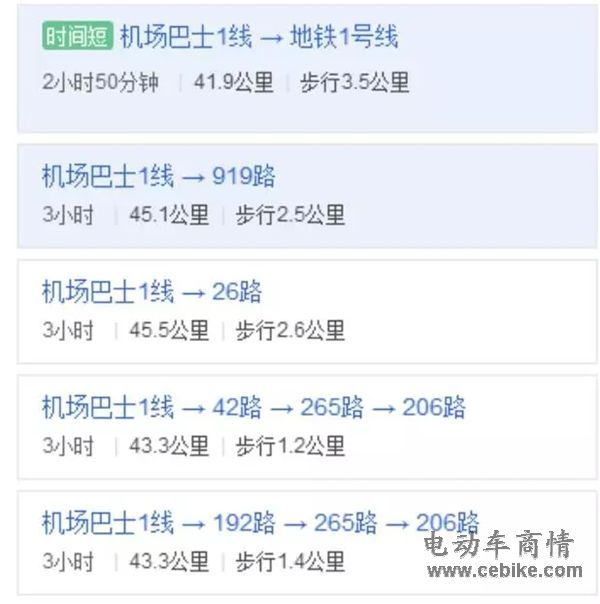Choose route via 192路, 265路 and 206路

coord(259,523)
